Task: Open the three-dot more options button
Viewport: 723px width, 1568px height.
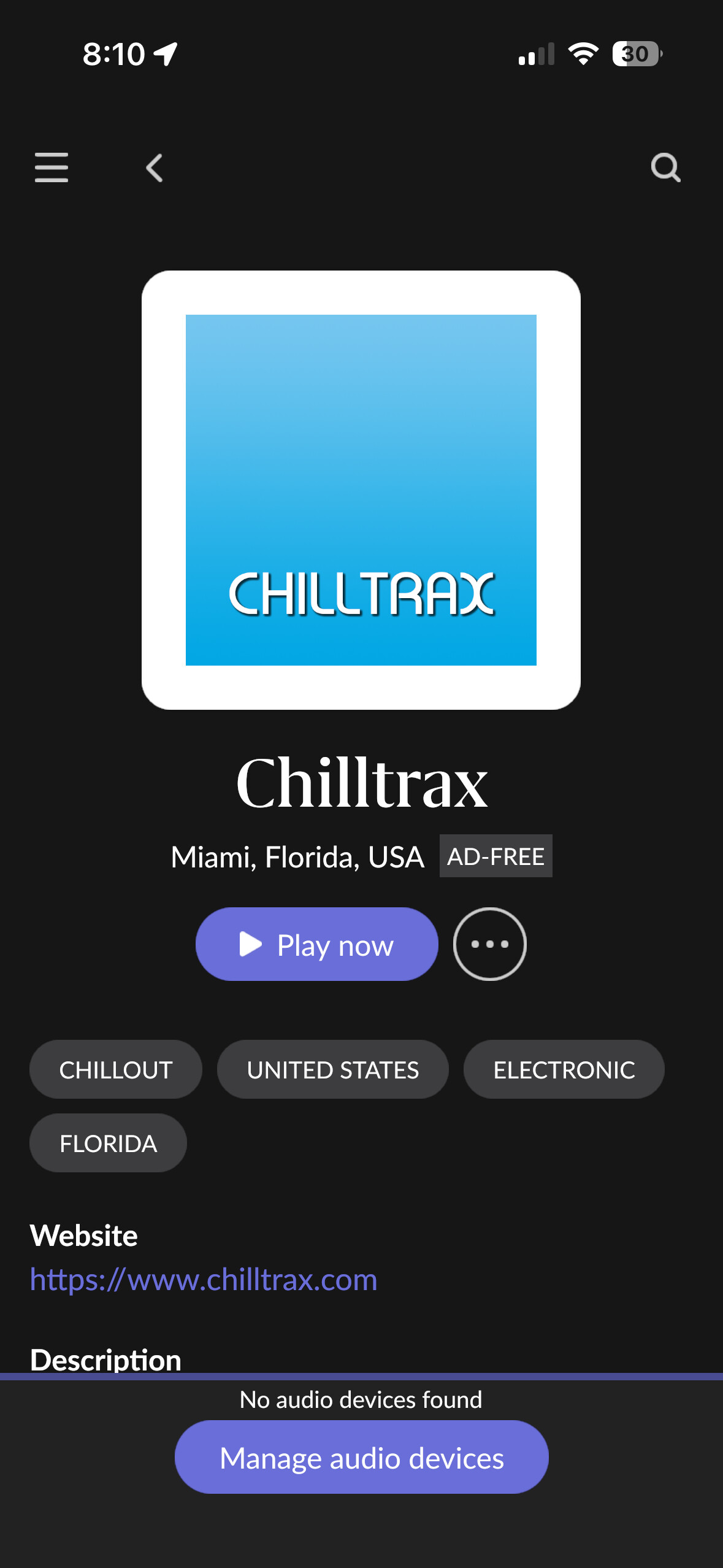Action: 489,944
